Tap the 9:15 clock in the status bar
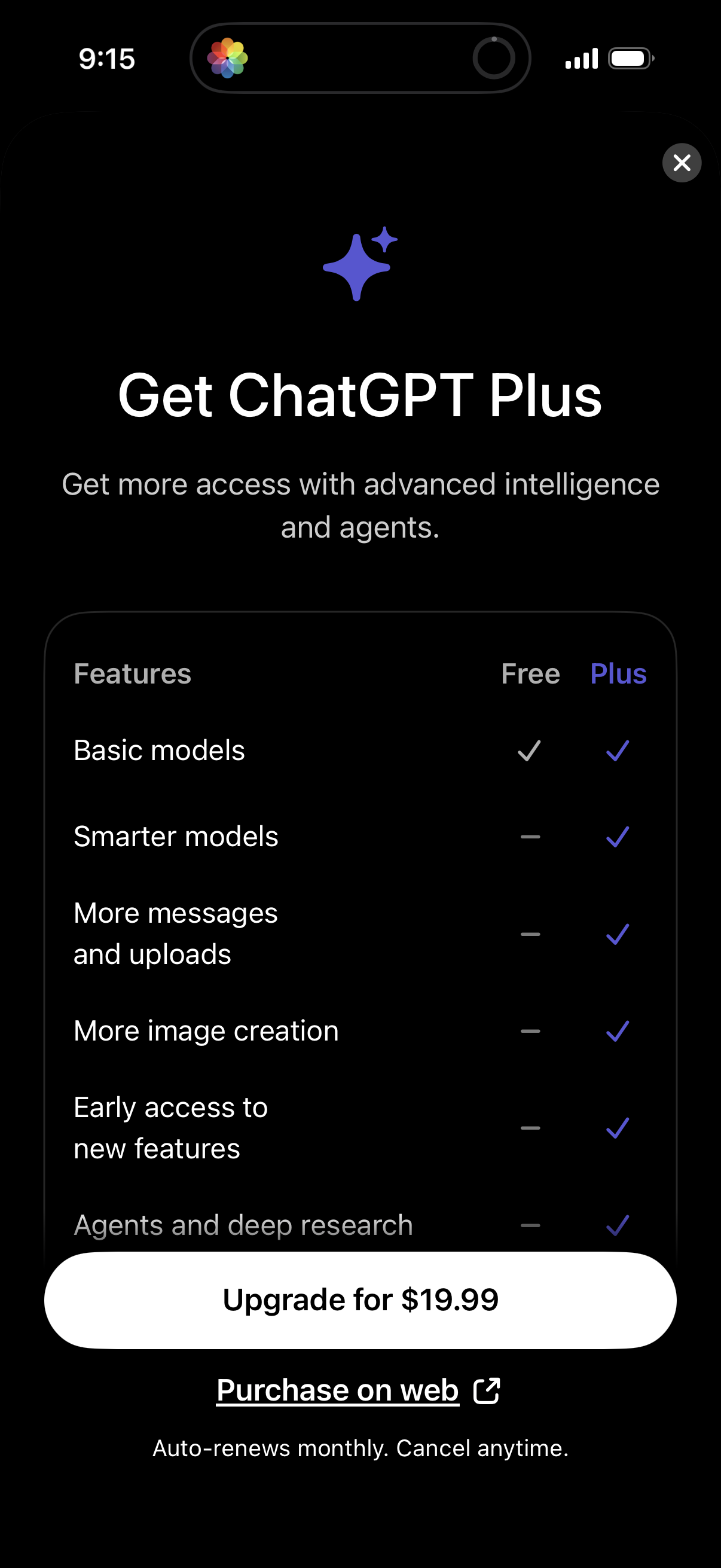The width and height of the screenshot is (721, 1568). [106, 58]
